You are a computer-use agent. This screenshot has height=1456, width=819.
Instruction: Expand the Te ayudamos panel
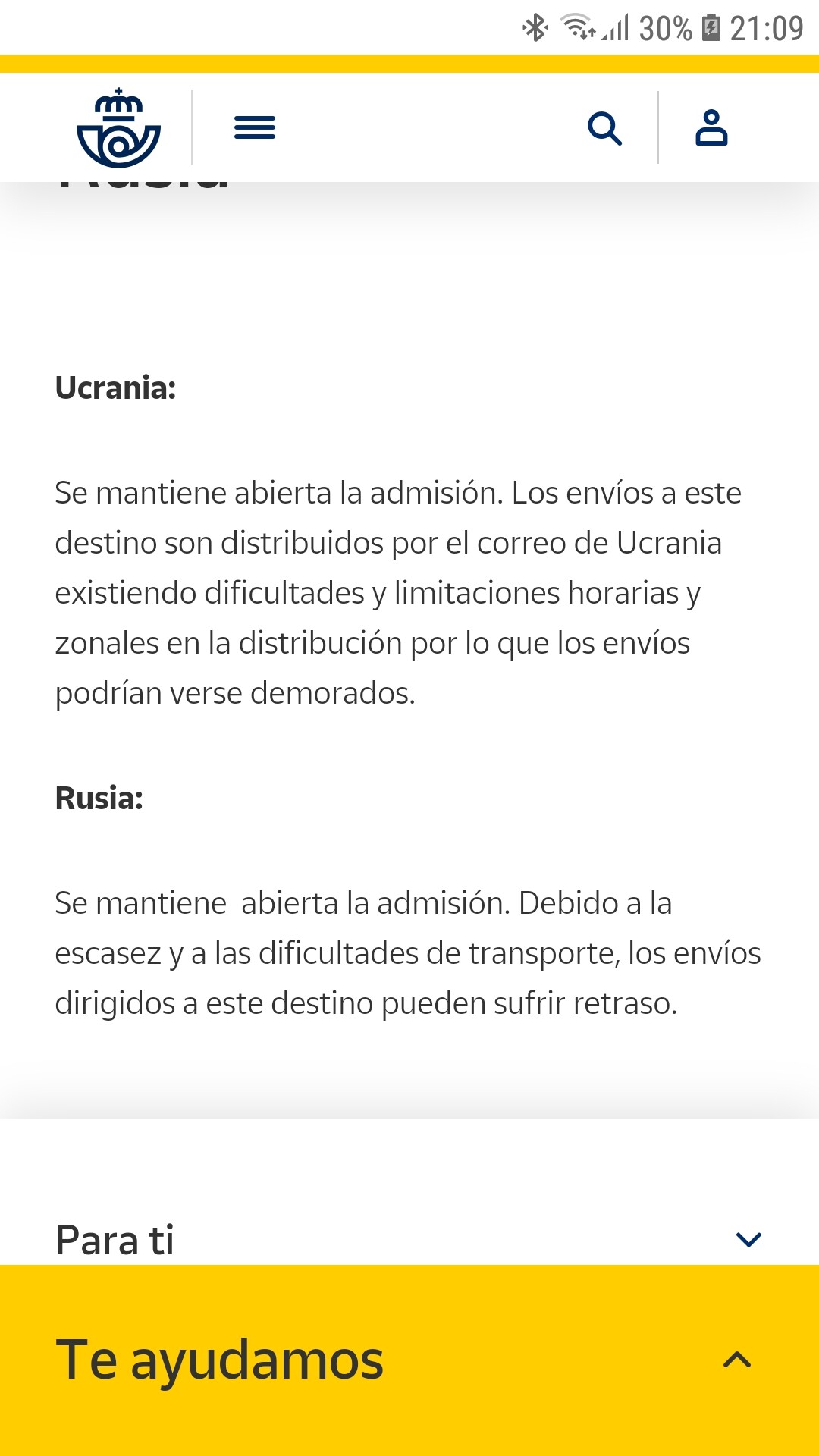tap(409, 1360)
